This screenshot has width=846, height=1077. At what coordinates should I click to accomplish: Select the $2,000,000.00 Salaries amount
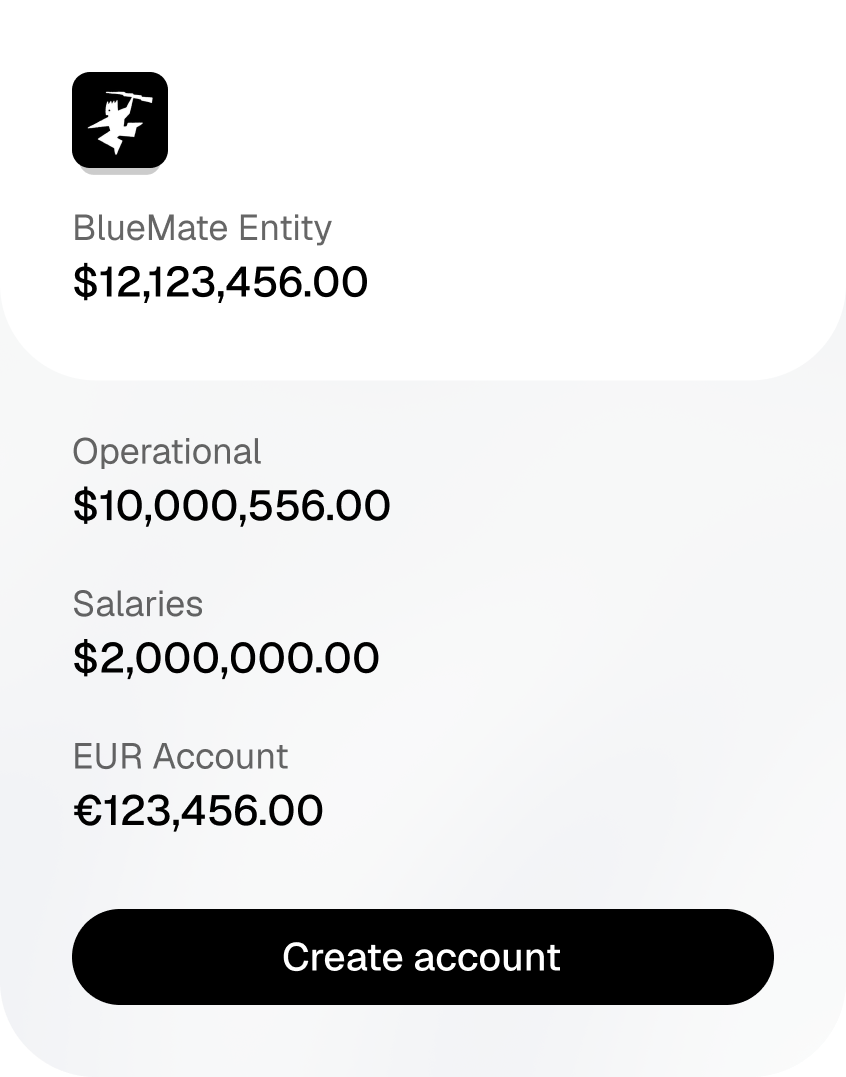coord(226,658)
